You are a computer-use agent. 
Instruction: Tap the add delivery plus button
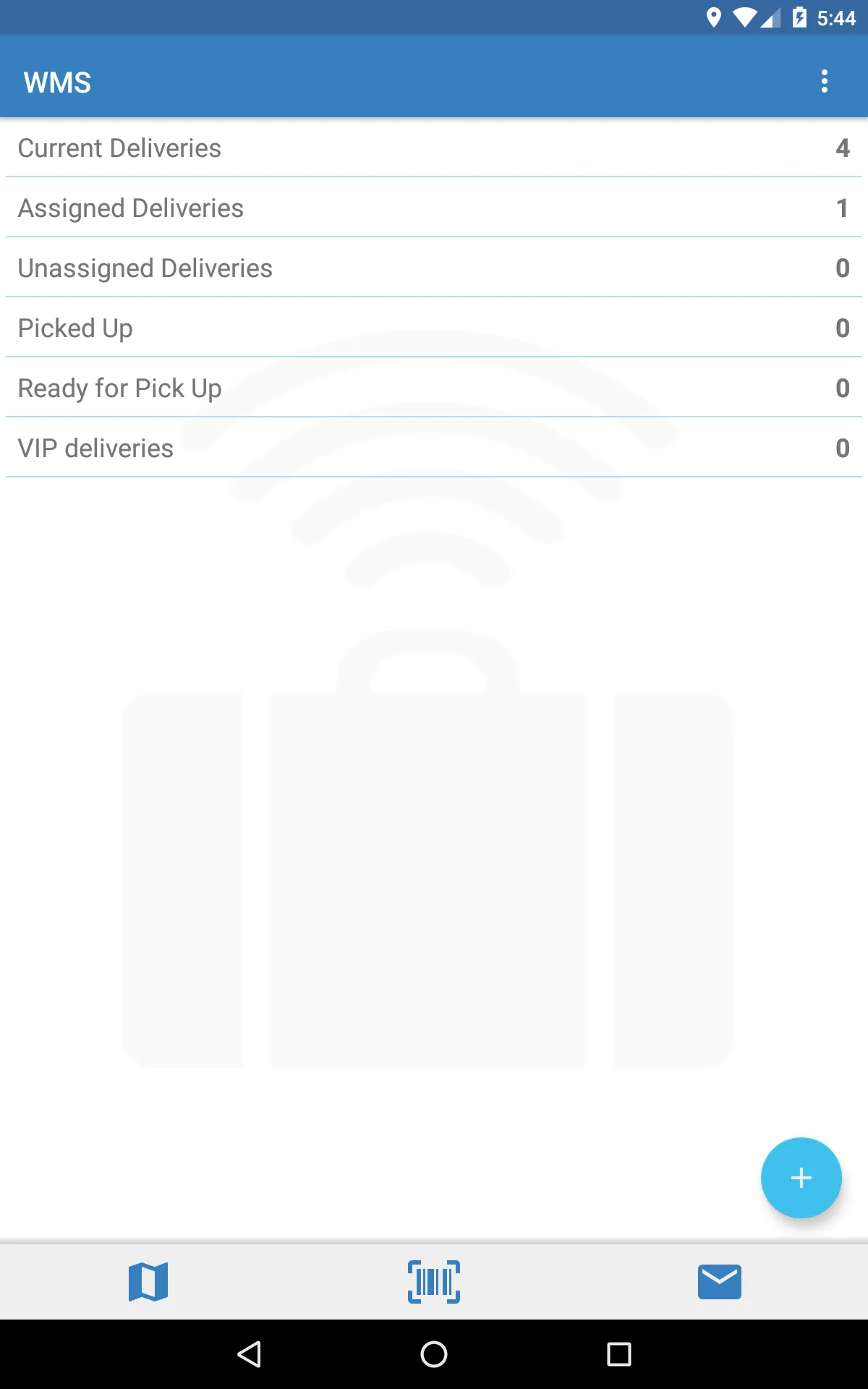click(x=801, y=1177)
